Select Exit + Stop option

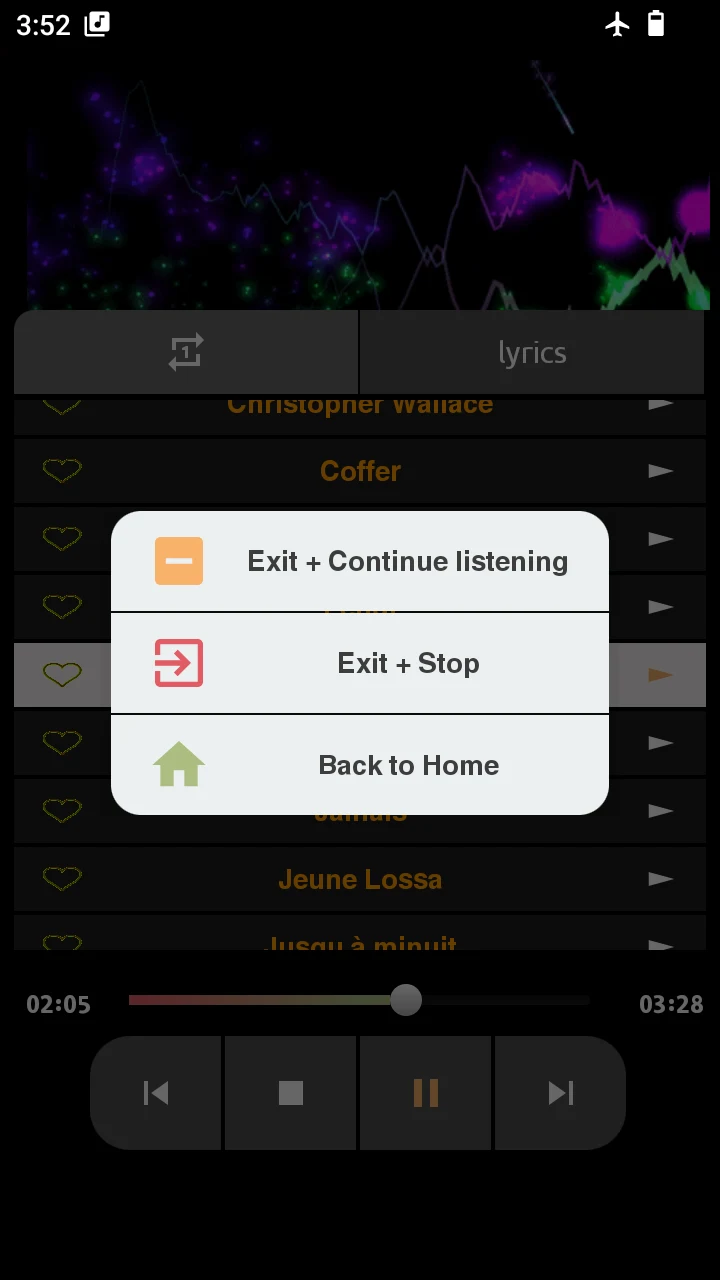(360, 663)
